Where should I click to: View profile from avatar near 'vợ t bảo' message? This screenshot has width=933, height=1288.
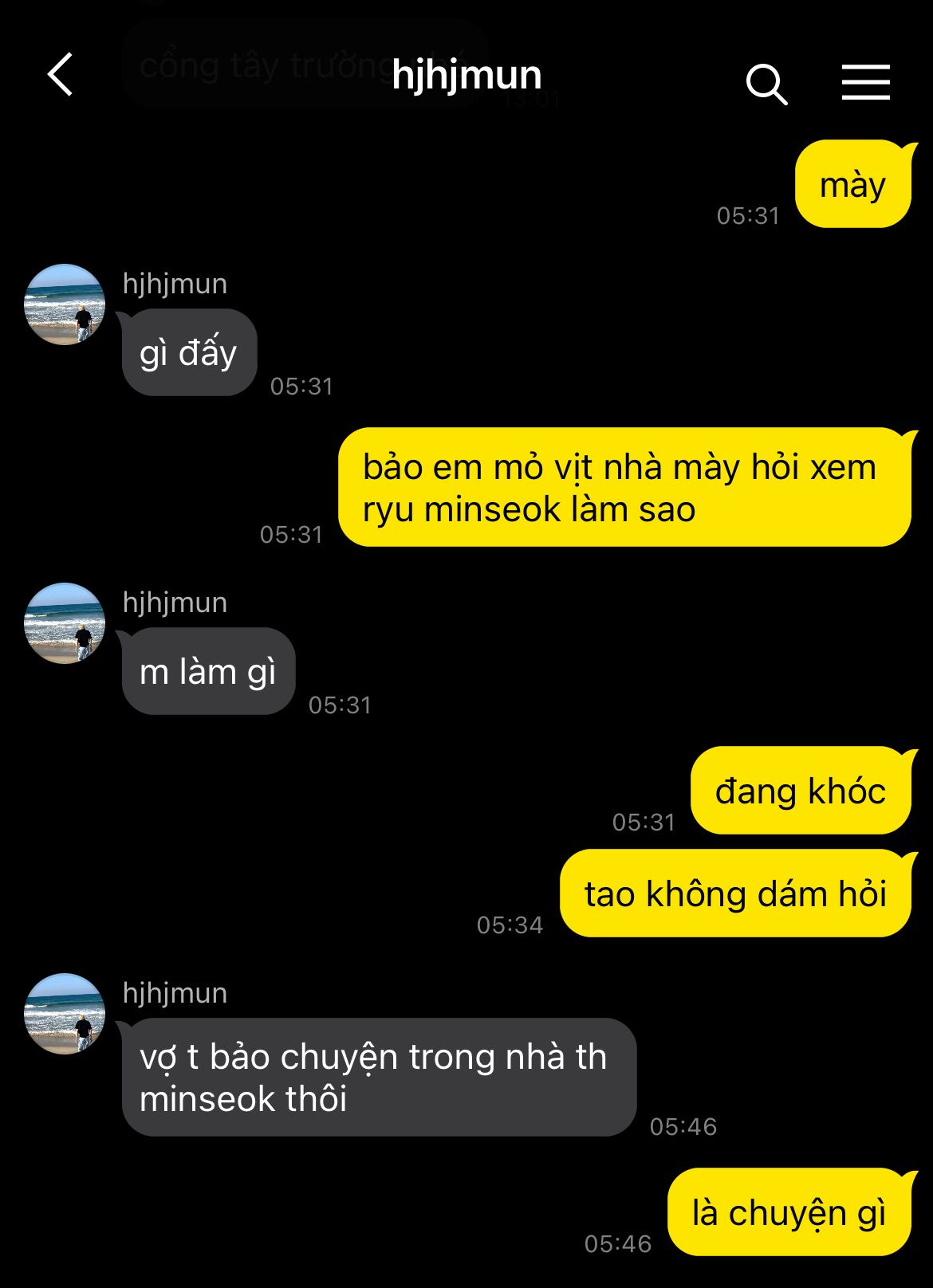tap(65, 1014)
